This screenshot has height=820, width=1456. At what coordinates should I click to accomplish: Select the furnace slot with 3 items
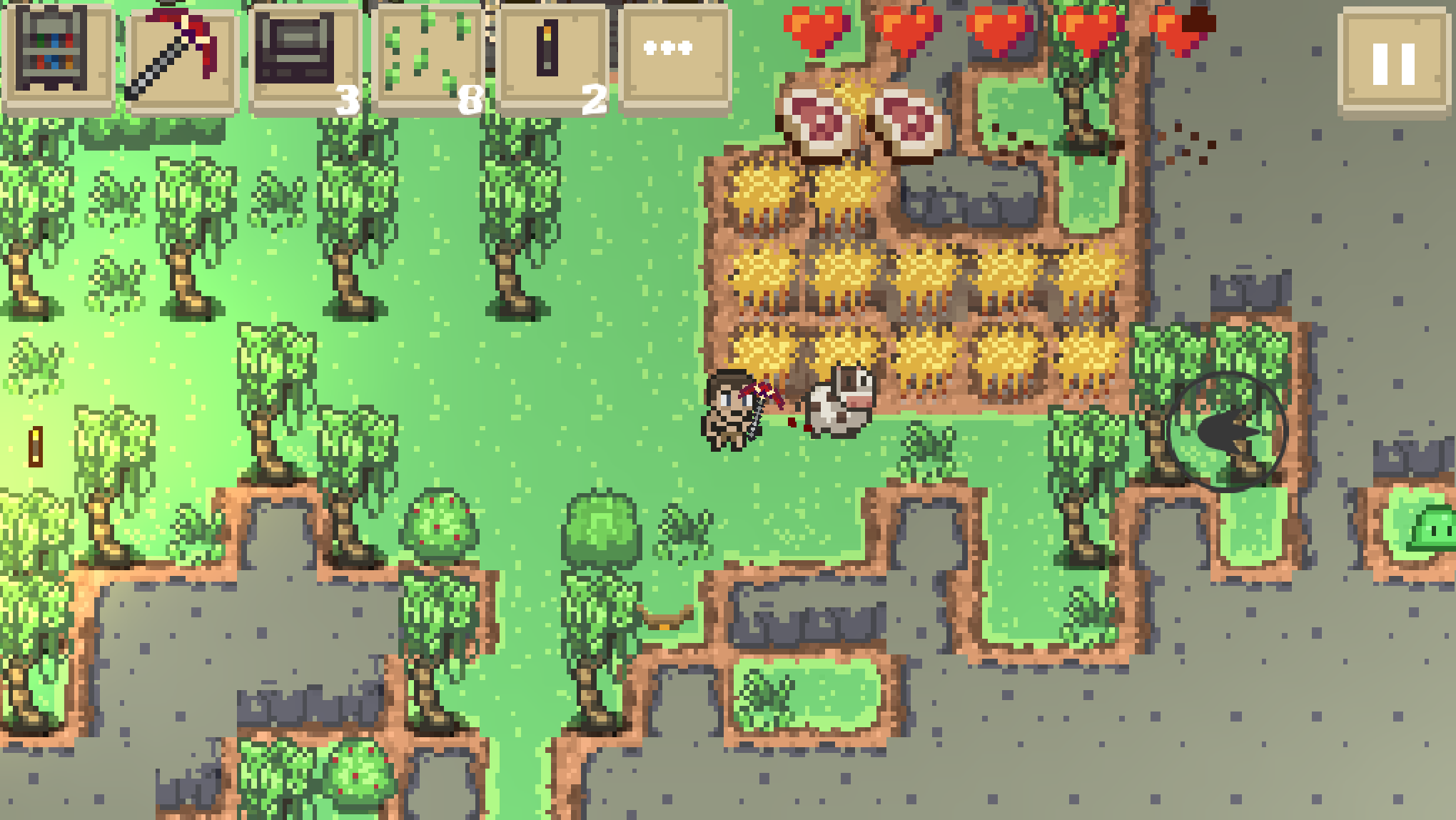pyautogui.click(x=304, y=59)
